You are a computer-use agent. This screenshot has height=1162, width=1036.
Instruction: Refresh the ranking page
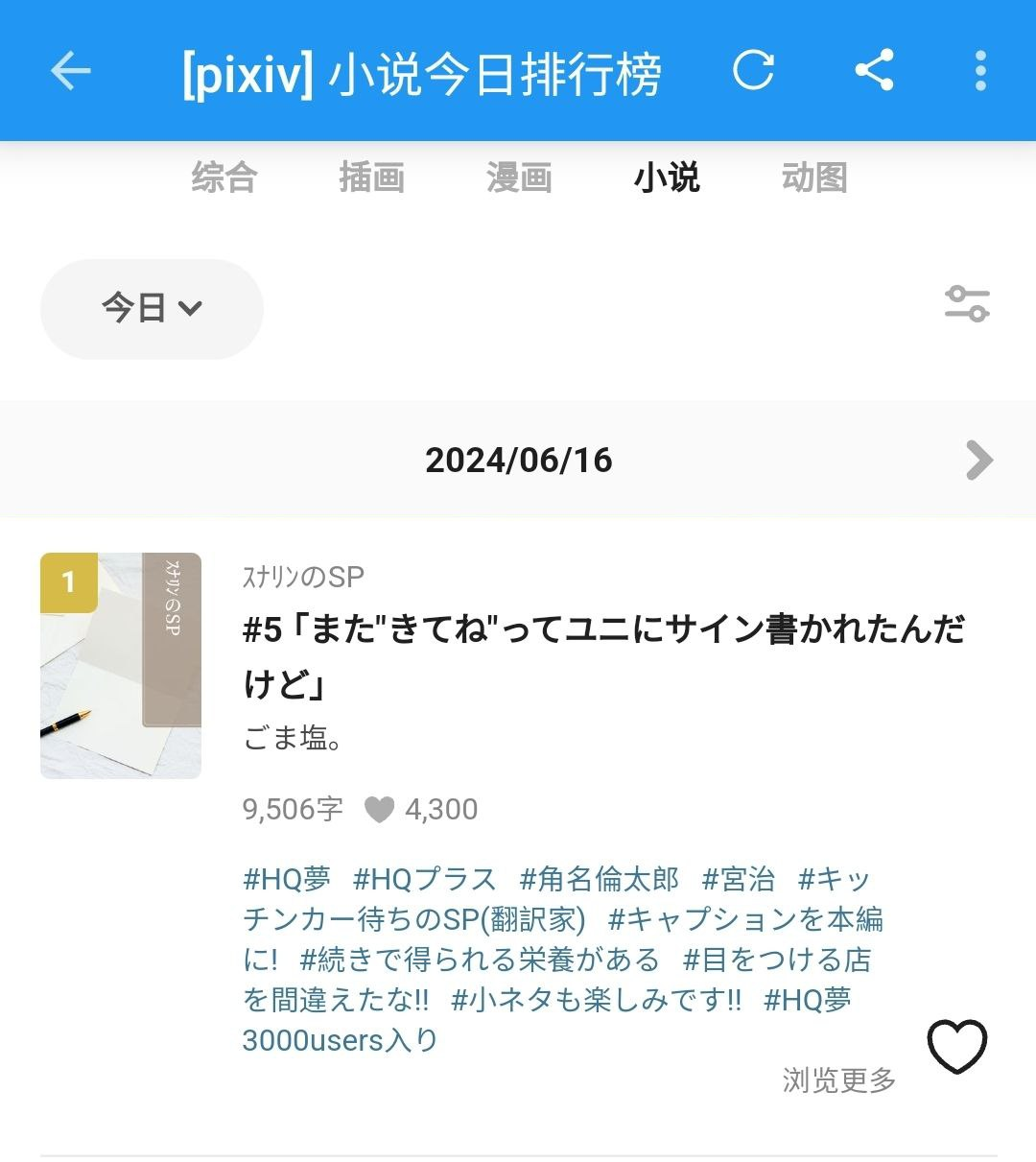(x=753, y=71)
